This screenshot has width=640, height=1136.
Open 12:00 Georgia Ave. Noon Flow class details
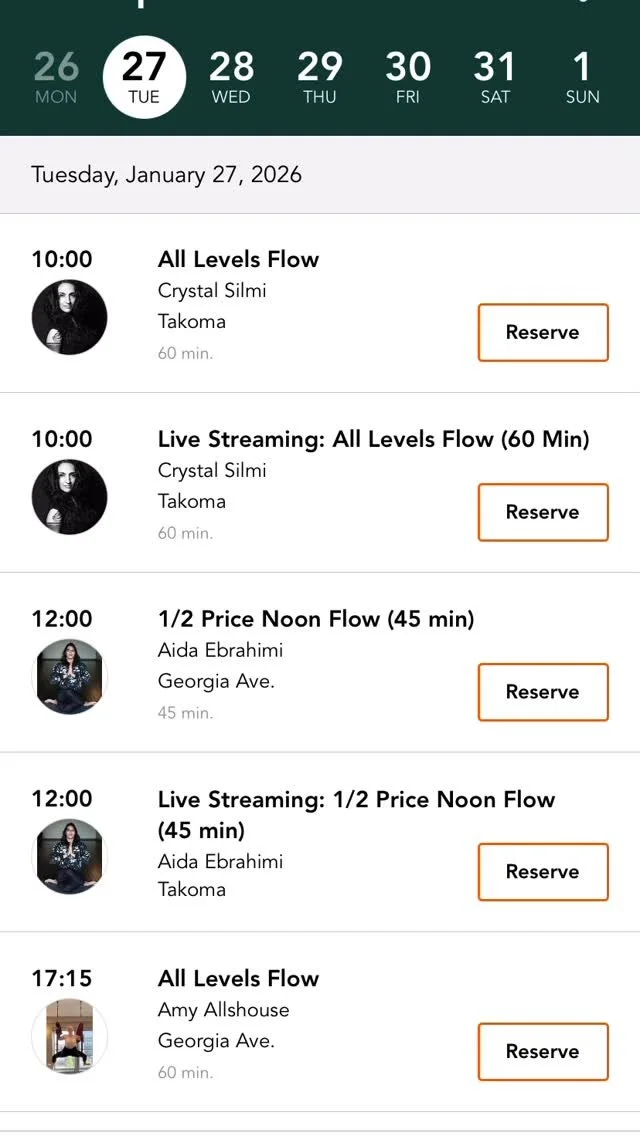click(x=316, y=619)
